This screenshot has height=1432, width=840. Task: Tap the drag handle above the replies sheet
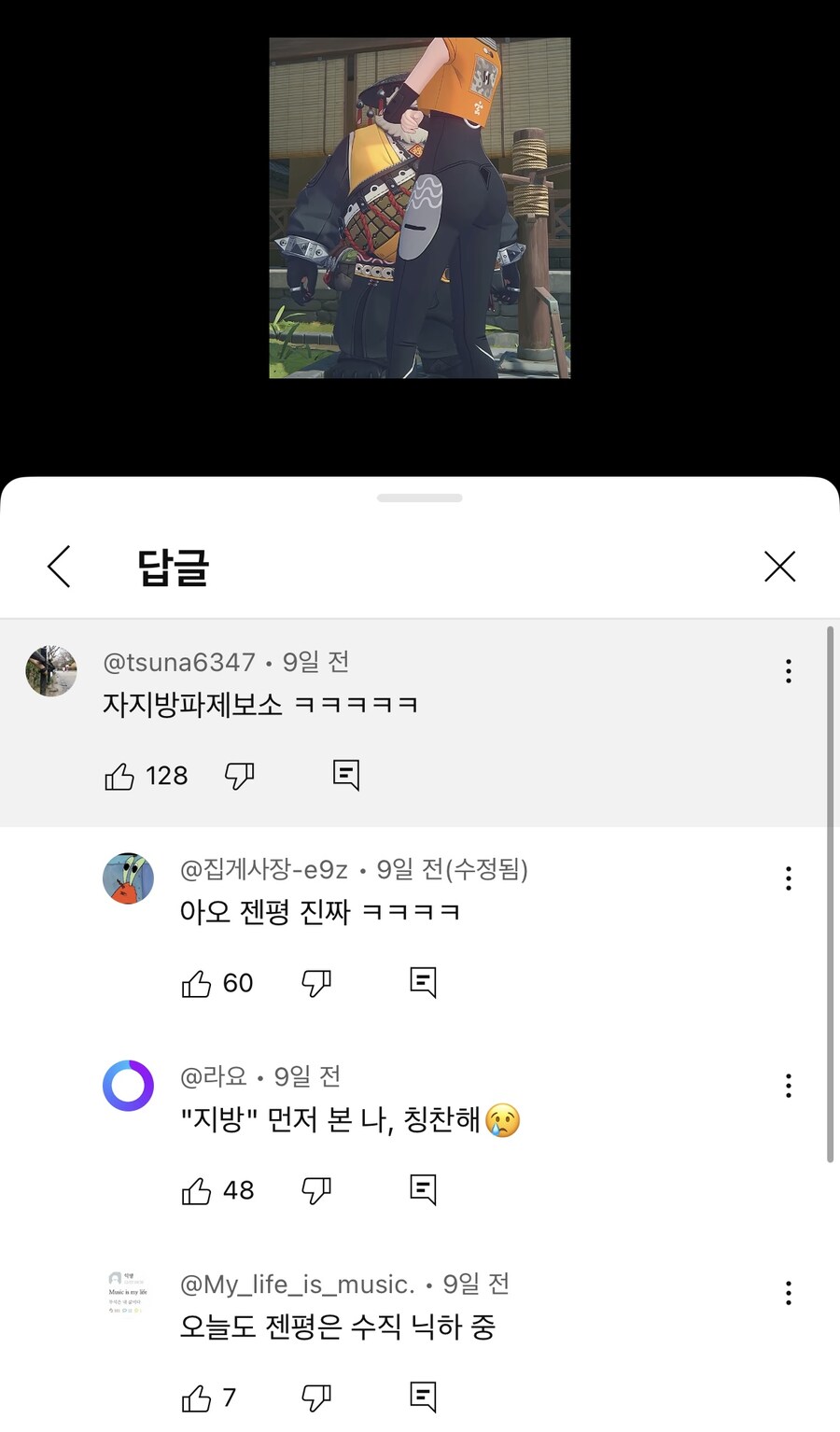(x=419, y=498)
